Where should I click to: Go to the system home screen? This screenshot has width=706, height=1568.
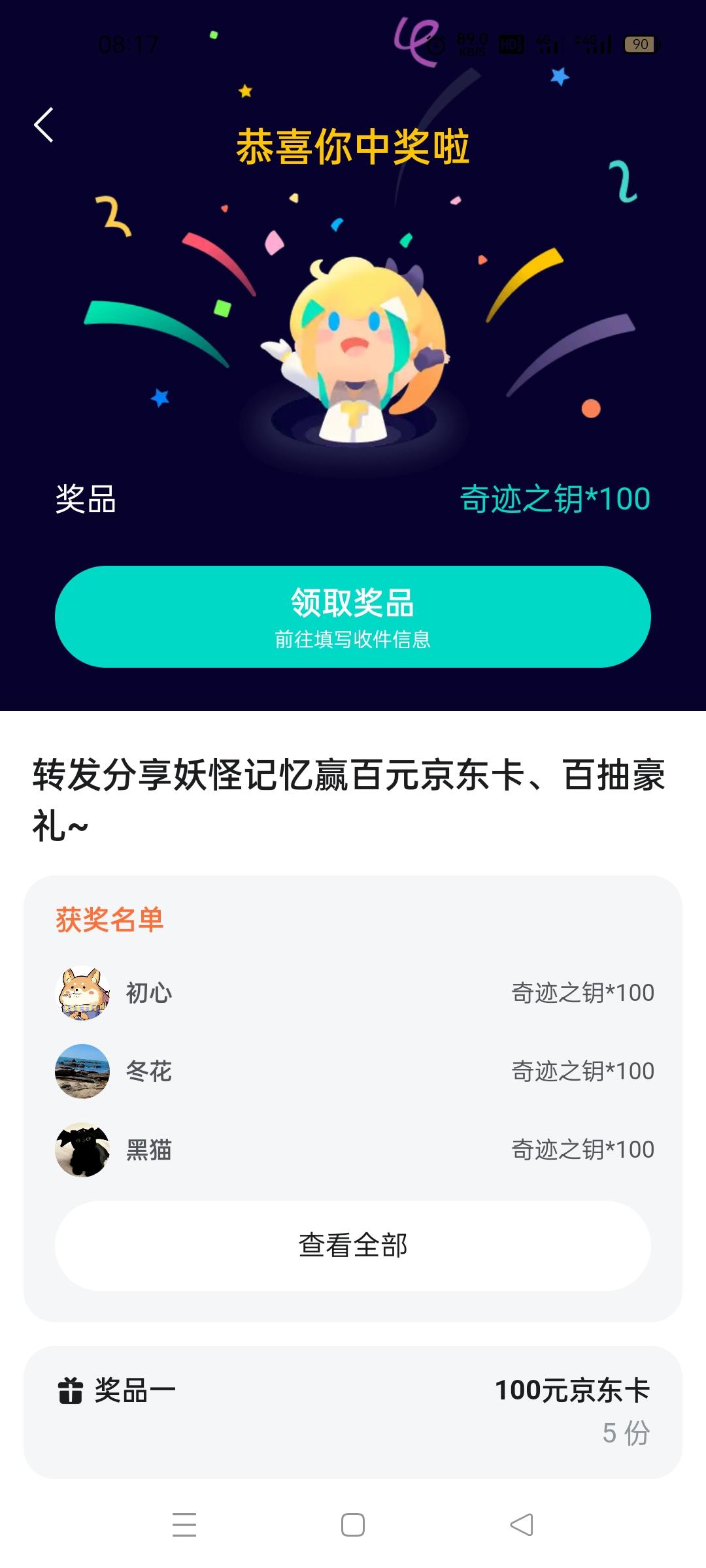tap(353, 1525)
